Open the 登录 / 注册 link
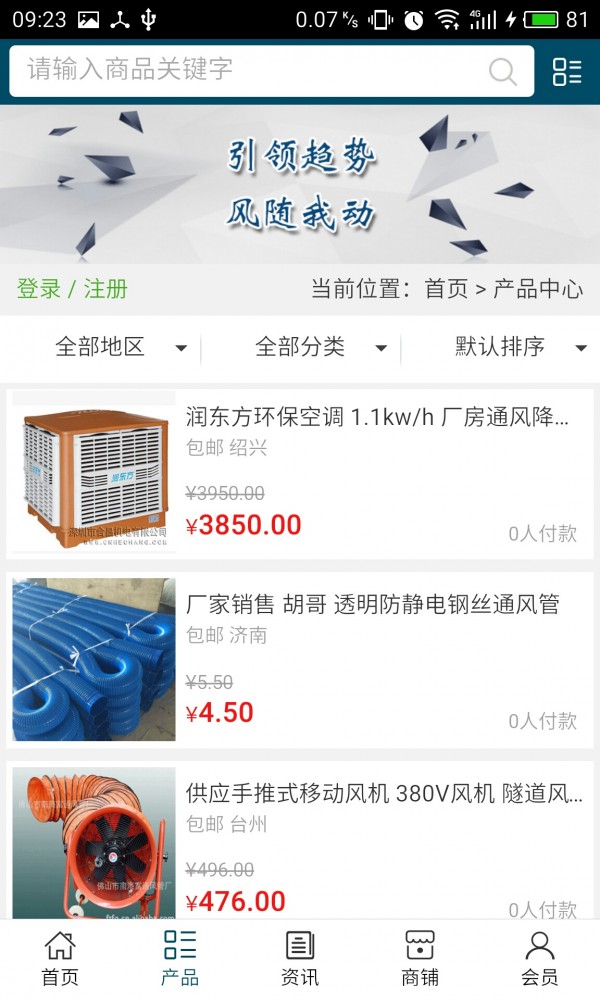 (72, 289)
